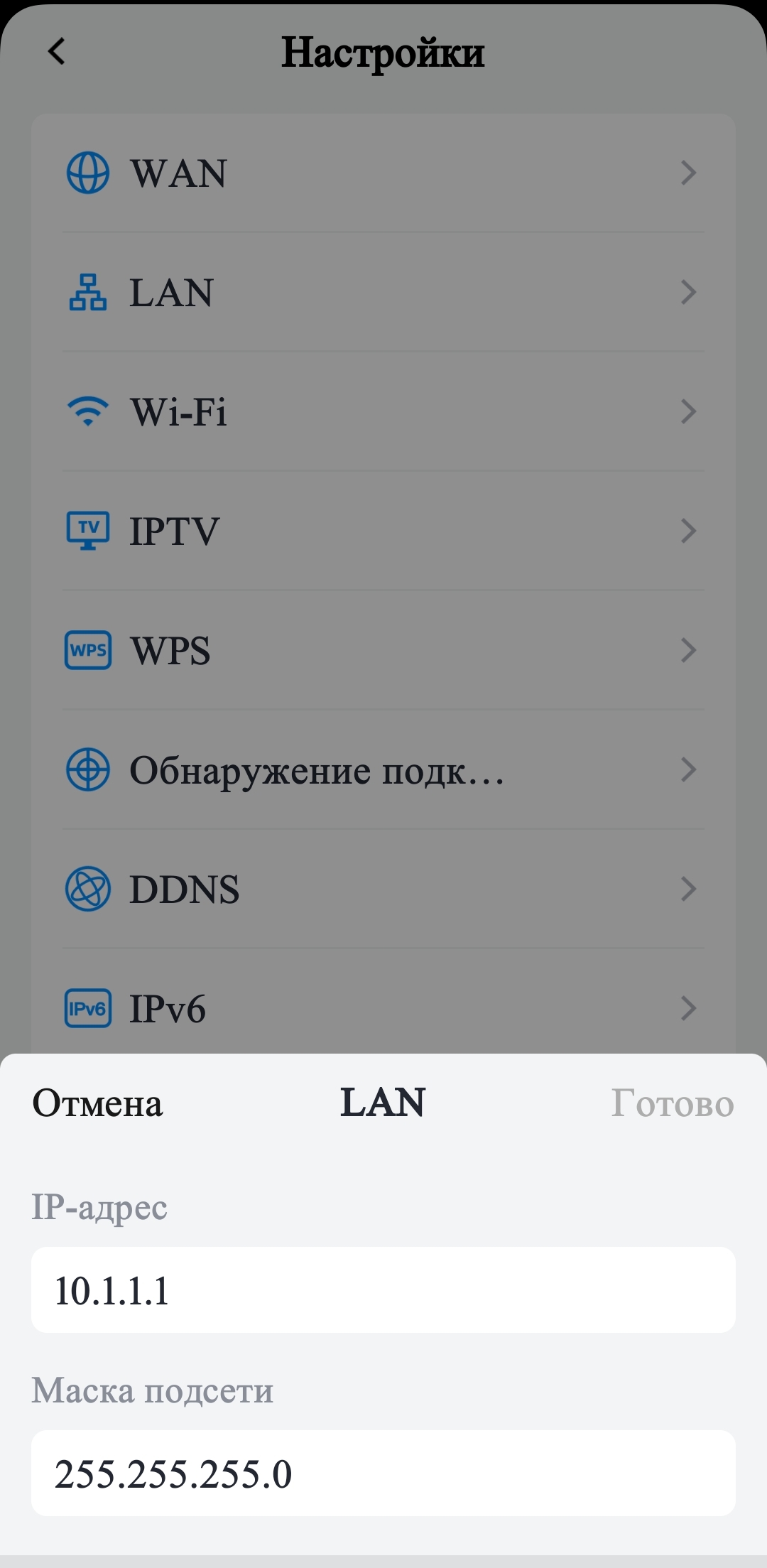Go back with the top arrow

click(x=57, y=51)
